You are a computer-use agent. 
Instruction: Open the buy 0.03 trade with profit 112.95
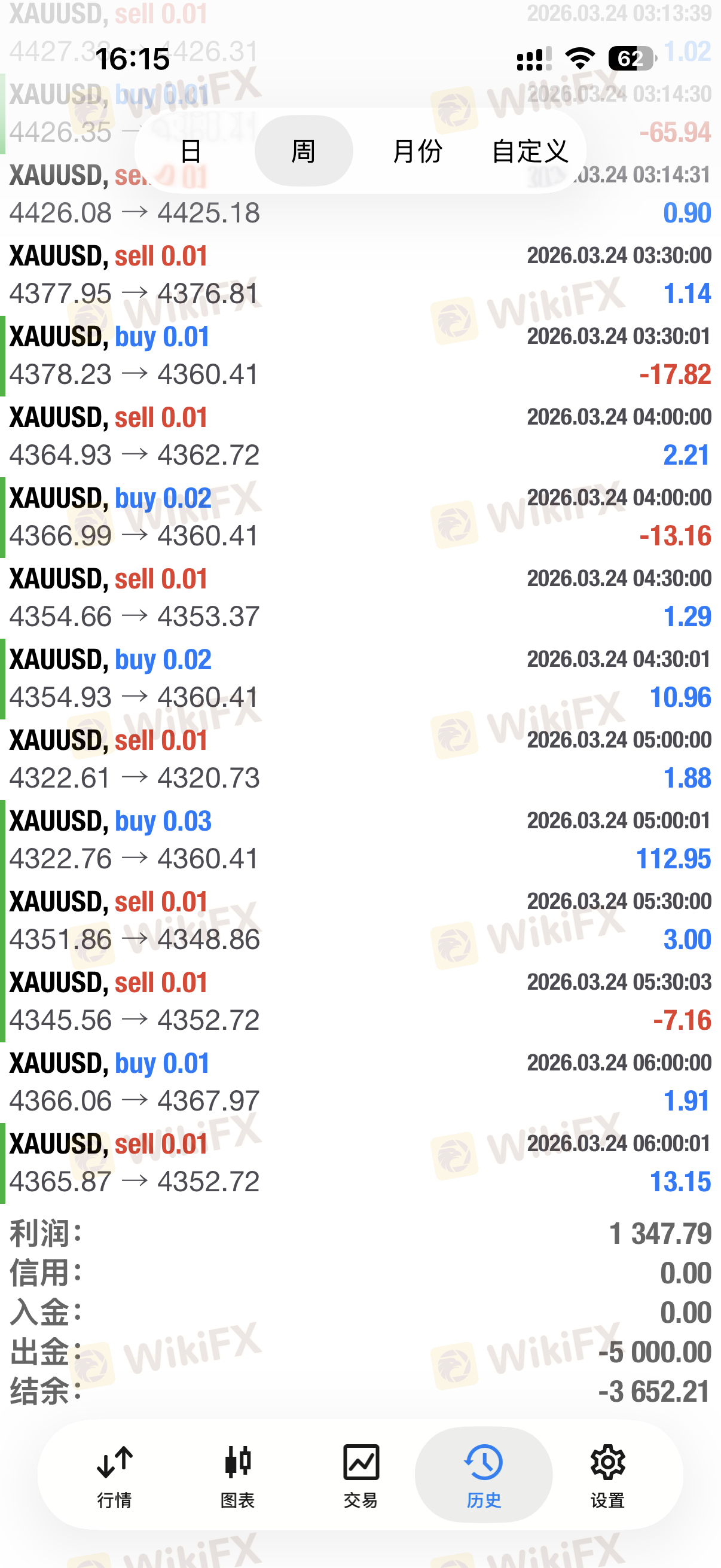(x=360, y=840)
